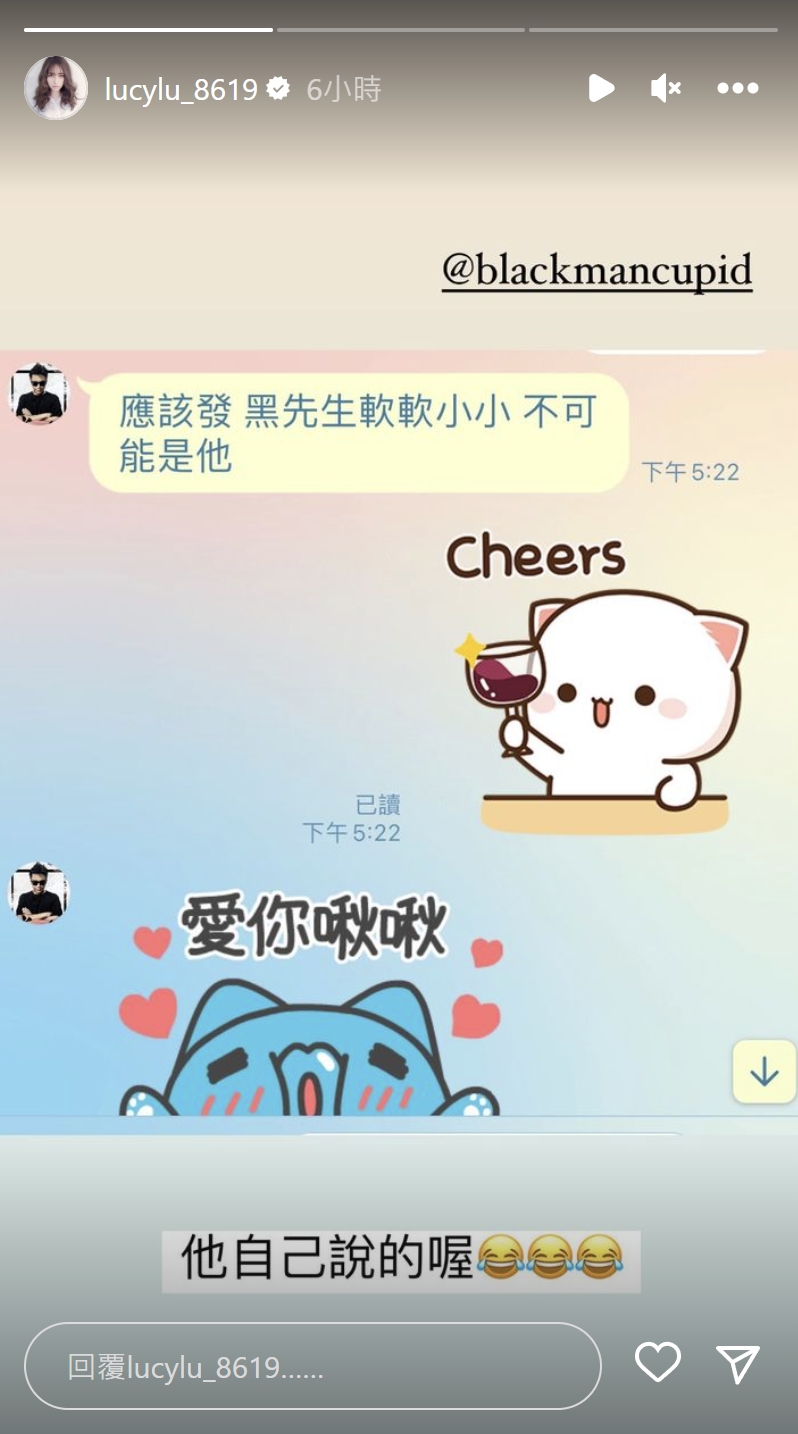Viewport: 798px width, 1434px height.
Task: Unmute the story sound
Action: tap(666, 88)
